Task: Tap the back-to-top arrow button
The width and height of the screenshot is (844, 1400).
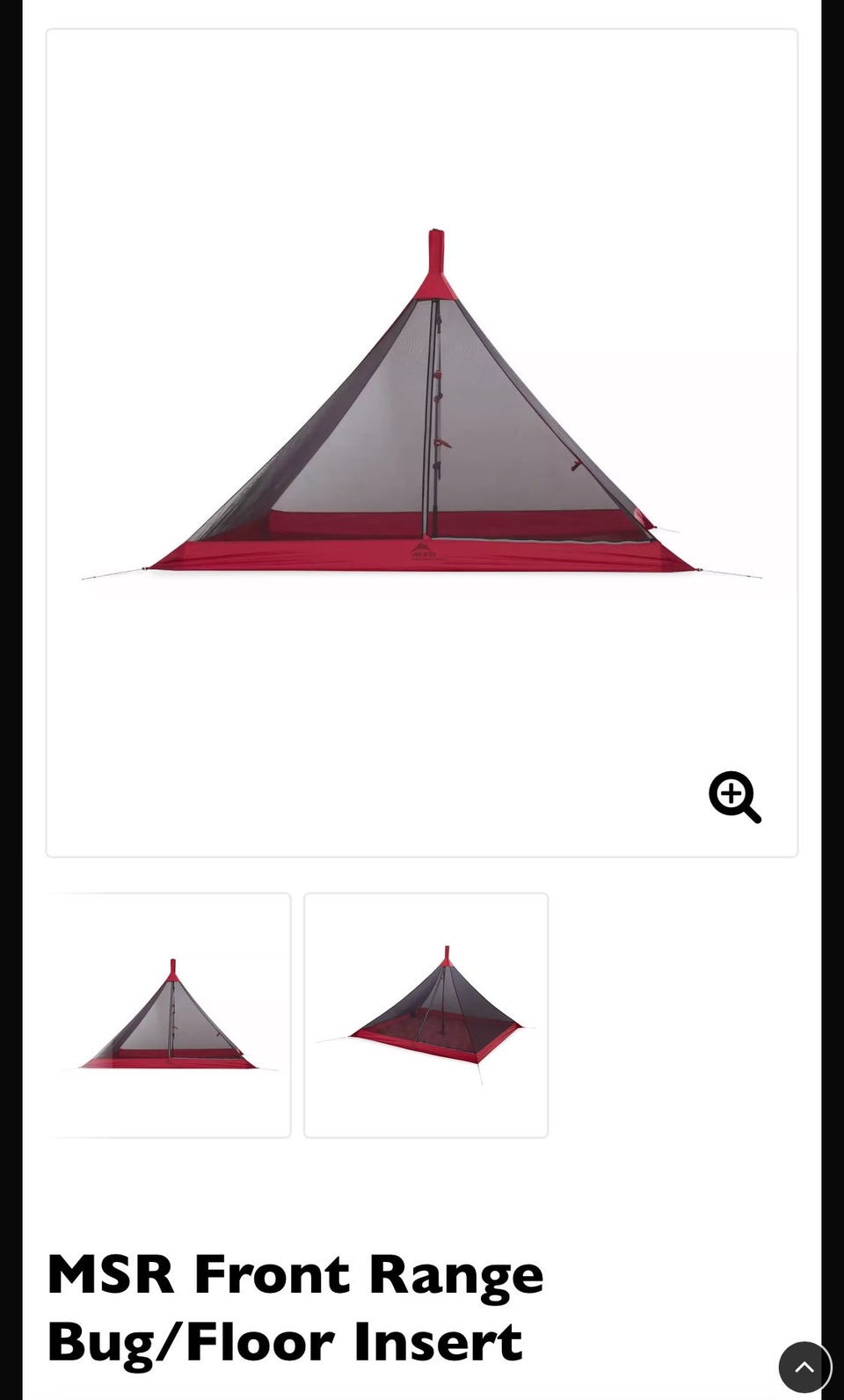Action: (x=804, y=1367)
